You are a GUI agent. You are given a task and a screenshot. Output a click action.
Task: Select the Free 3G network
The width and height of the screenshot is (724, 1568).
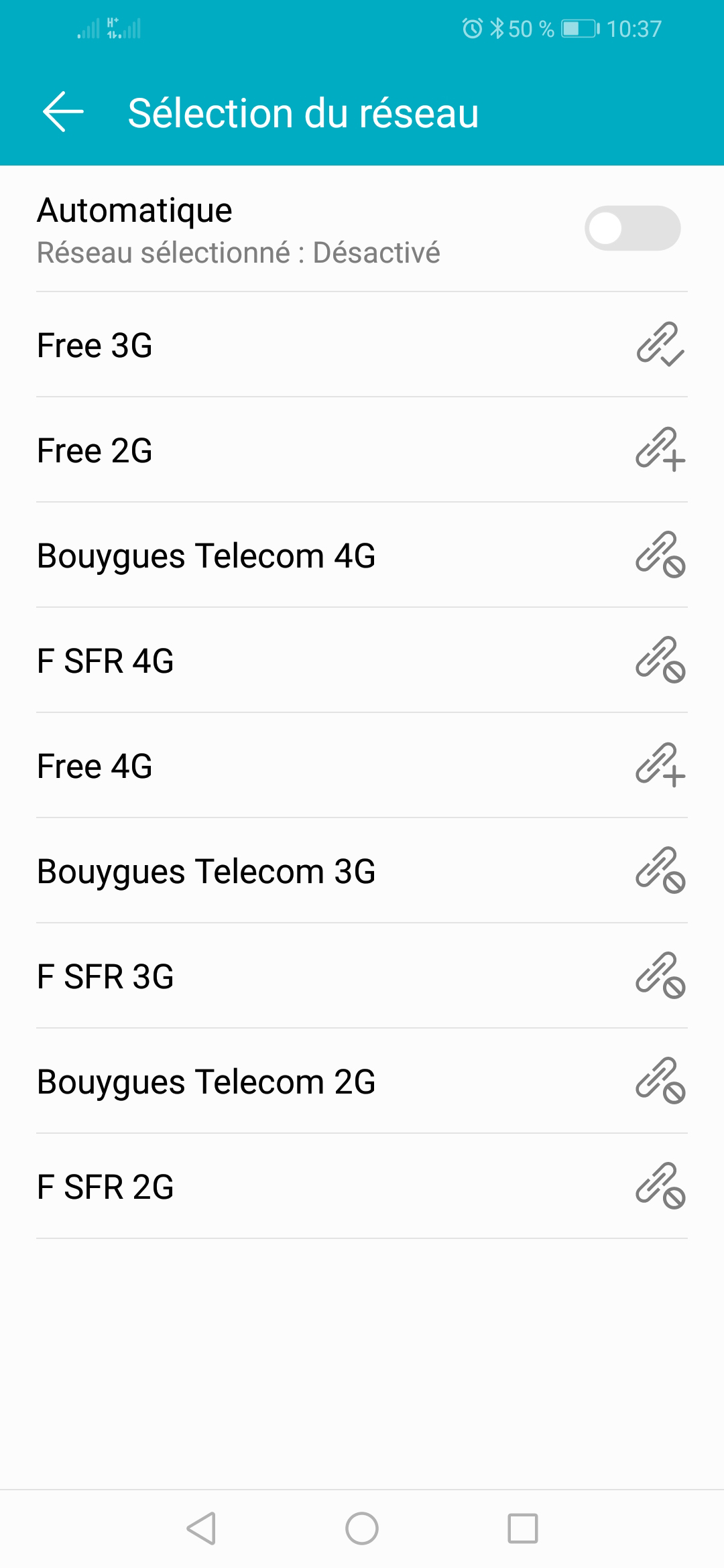[362, 345]
